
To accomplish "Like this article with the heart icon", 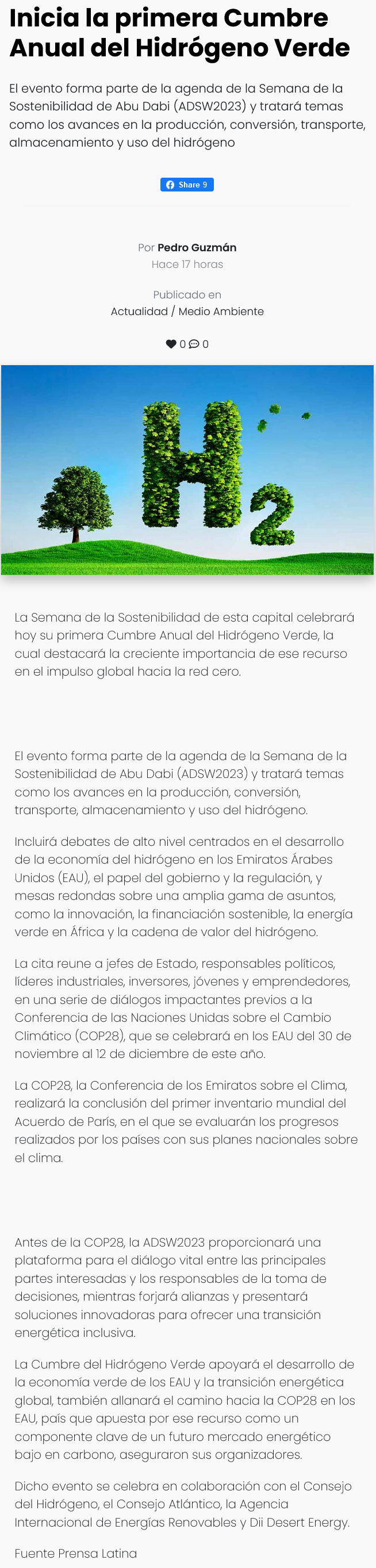I will (x=171, y=344).
